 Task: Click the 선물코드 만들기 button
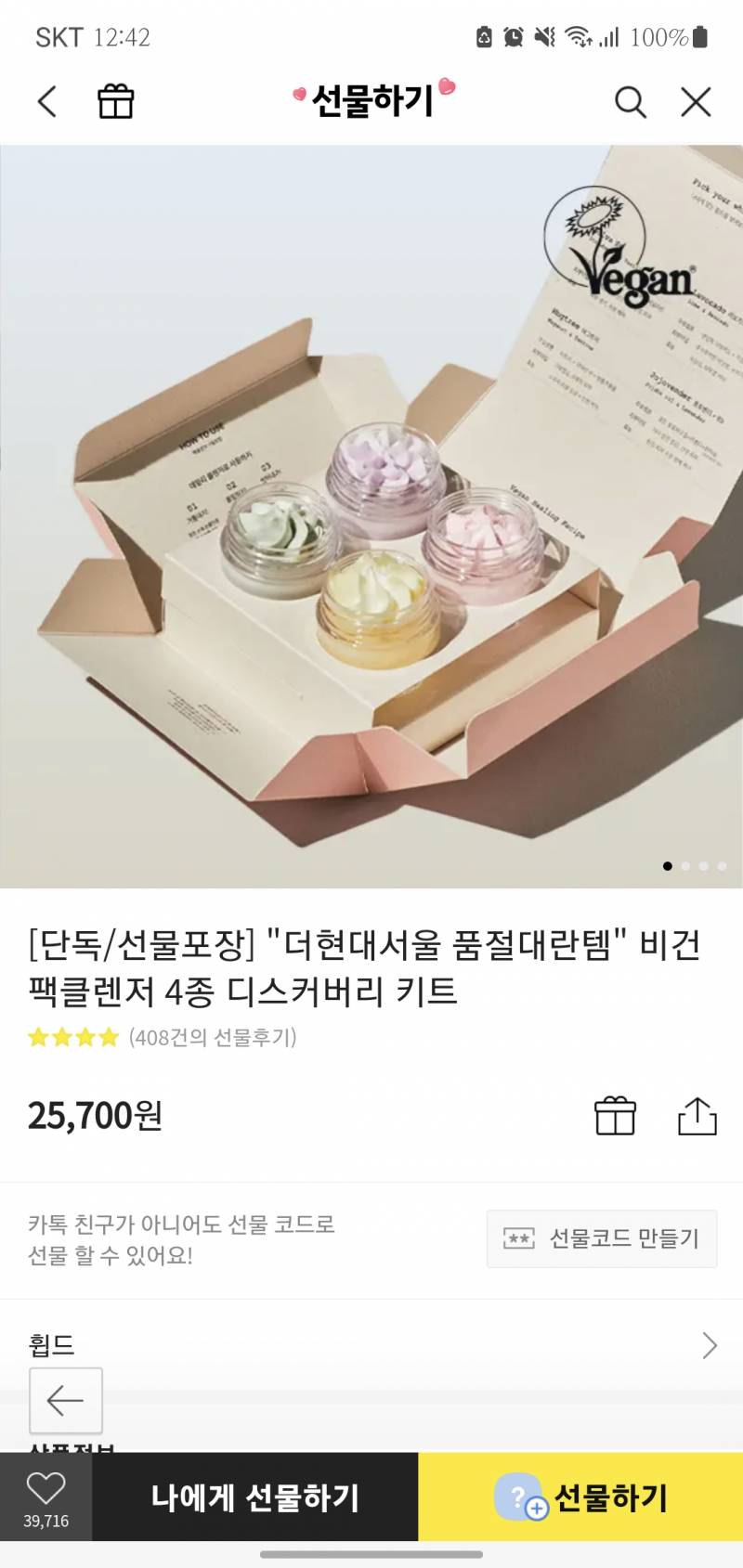(601, 1238)
